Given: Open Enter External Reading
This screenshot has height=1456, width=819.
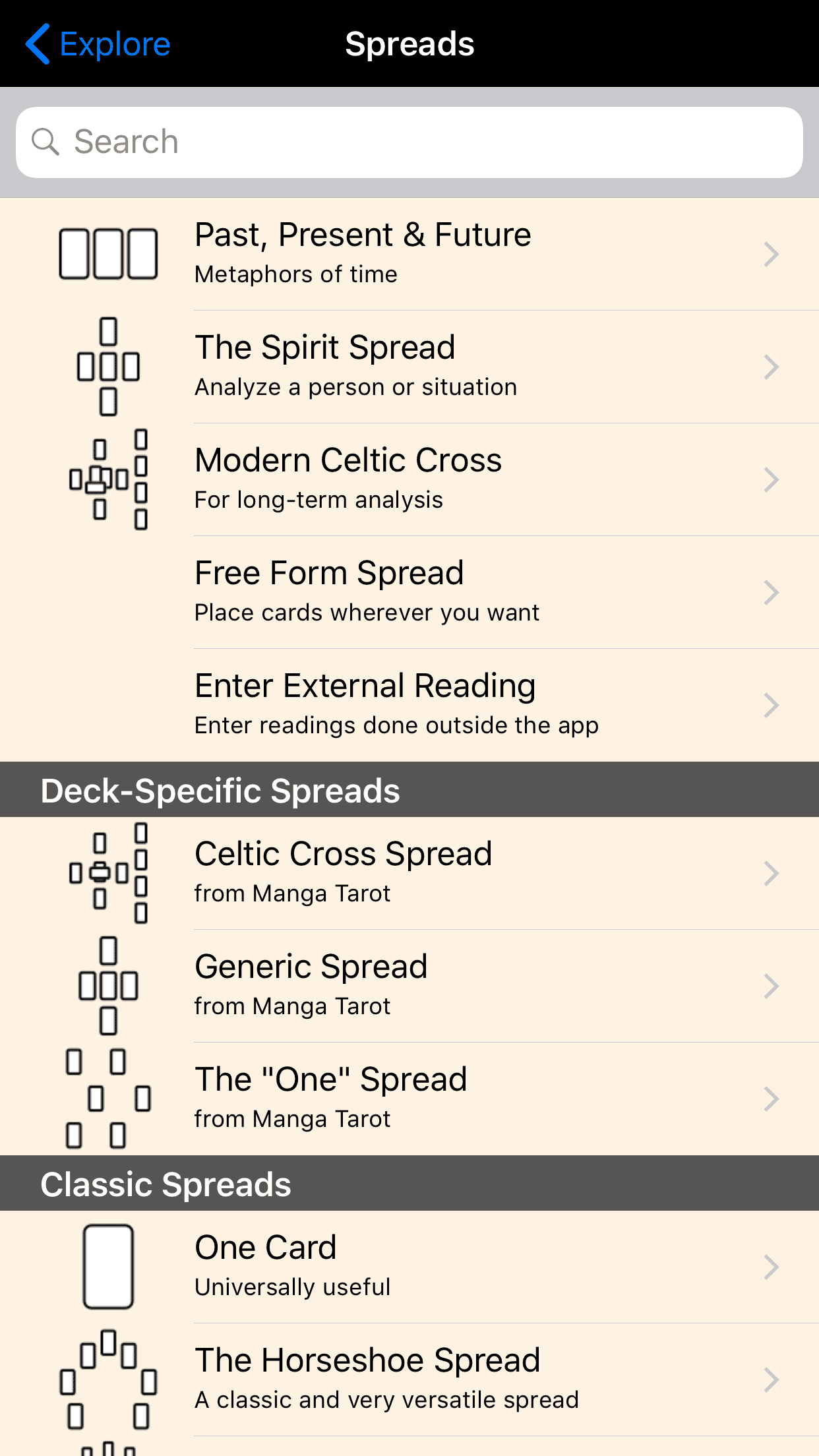Looking at the screenshot, I should click(409, 705).
